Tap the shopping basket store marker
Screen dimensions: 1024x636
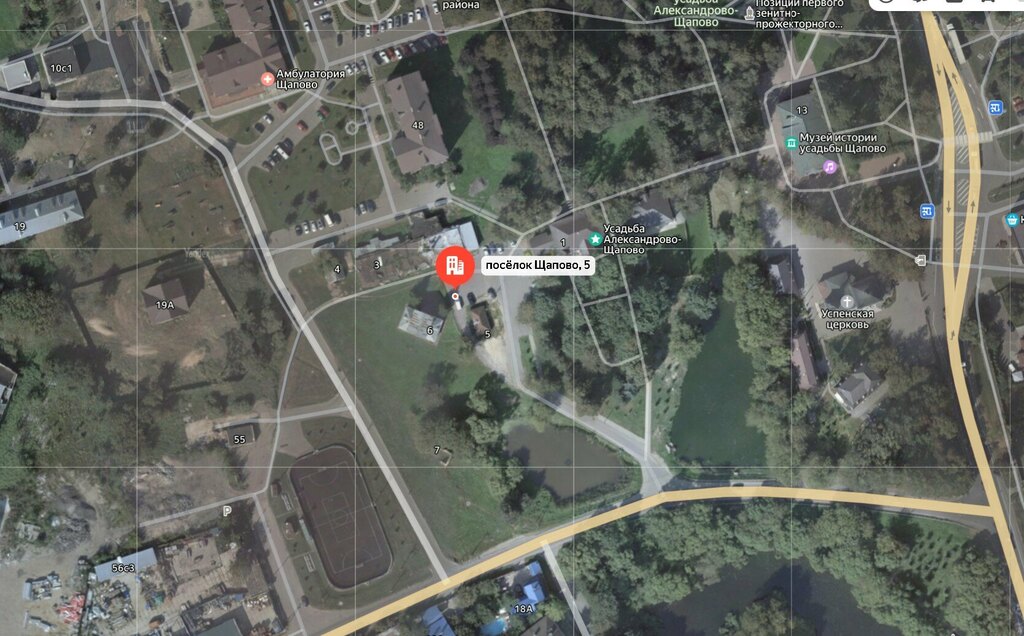(1013, 220)
